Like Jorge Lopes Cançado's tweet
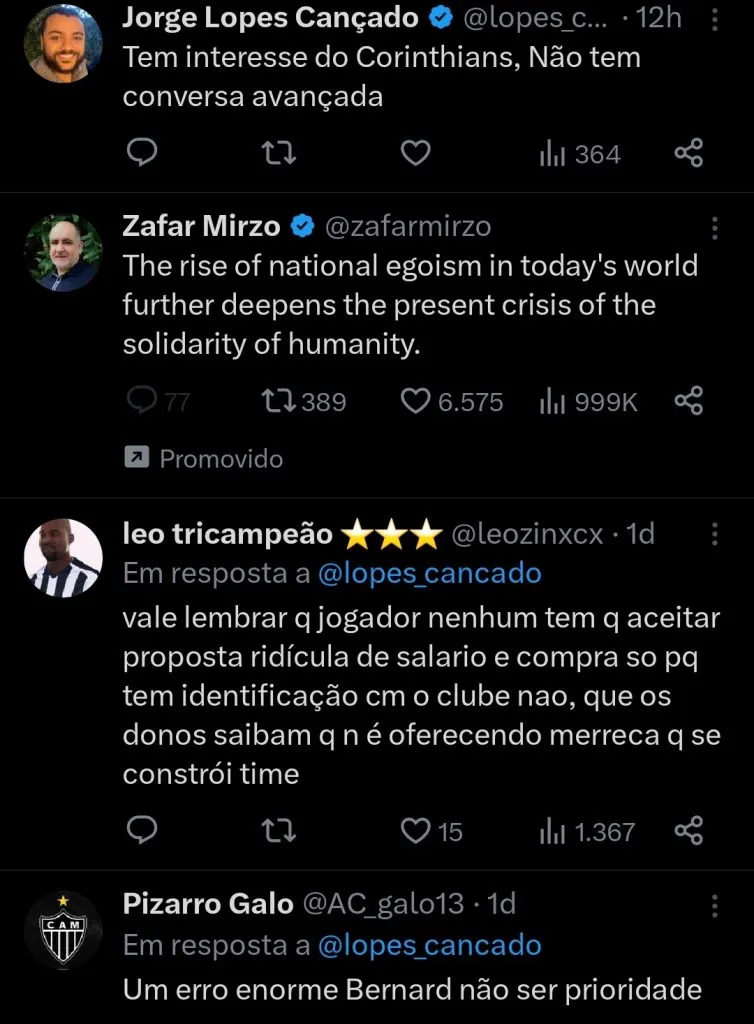Screen dimensions: 754x1024 click(415, 152)
